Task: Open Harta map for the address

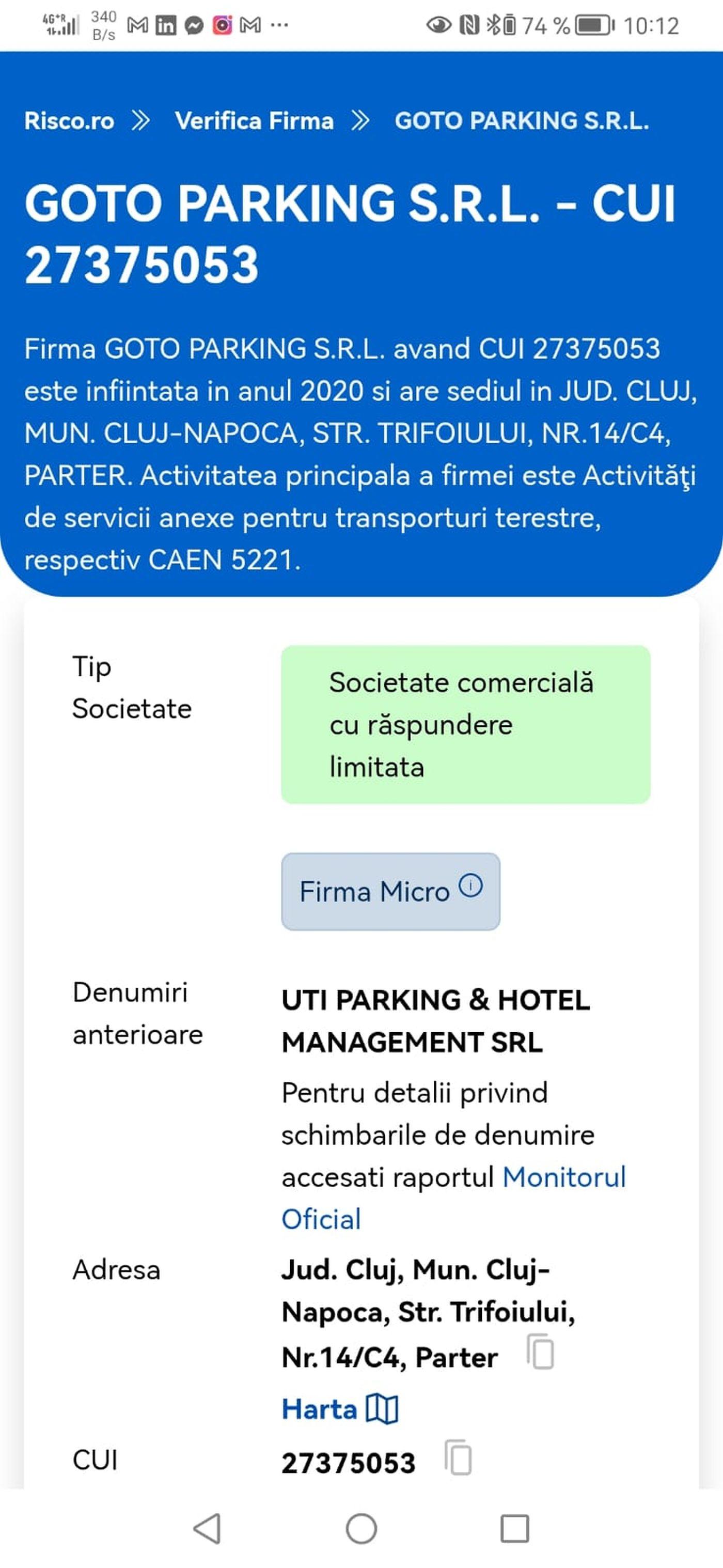Action: tap(340, 1409)
